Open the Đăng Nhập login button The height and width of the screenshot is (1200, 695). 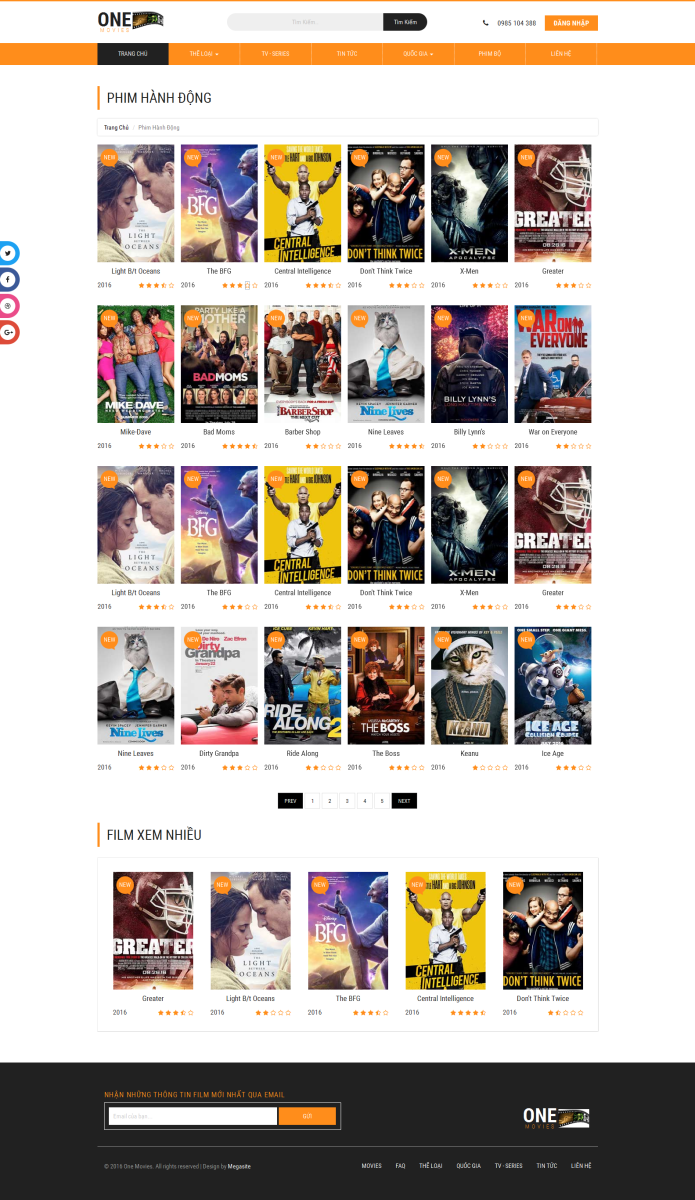(571, 22)
